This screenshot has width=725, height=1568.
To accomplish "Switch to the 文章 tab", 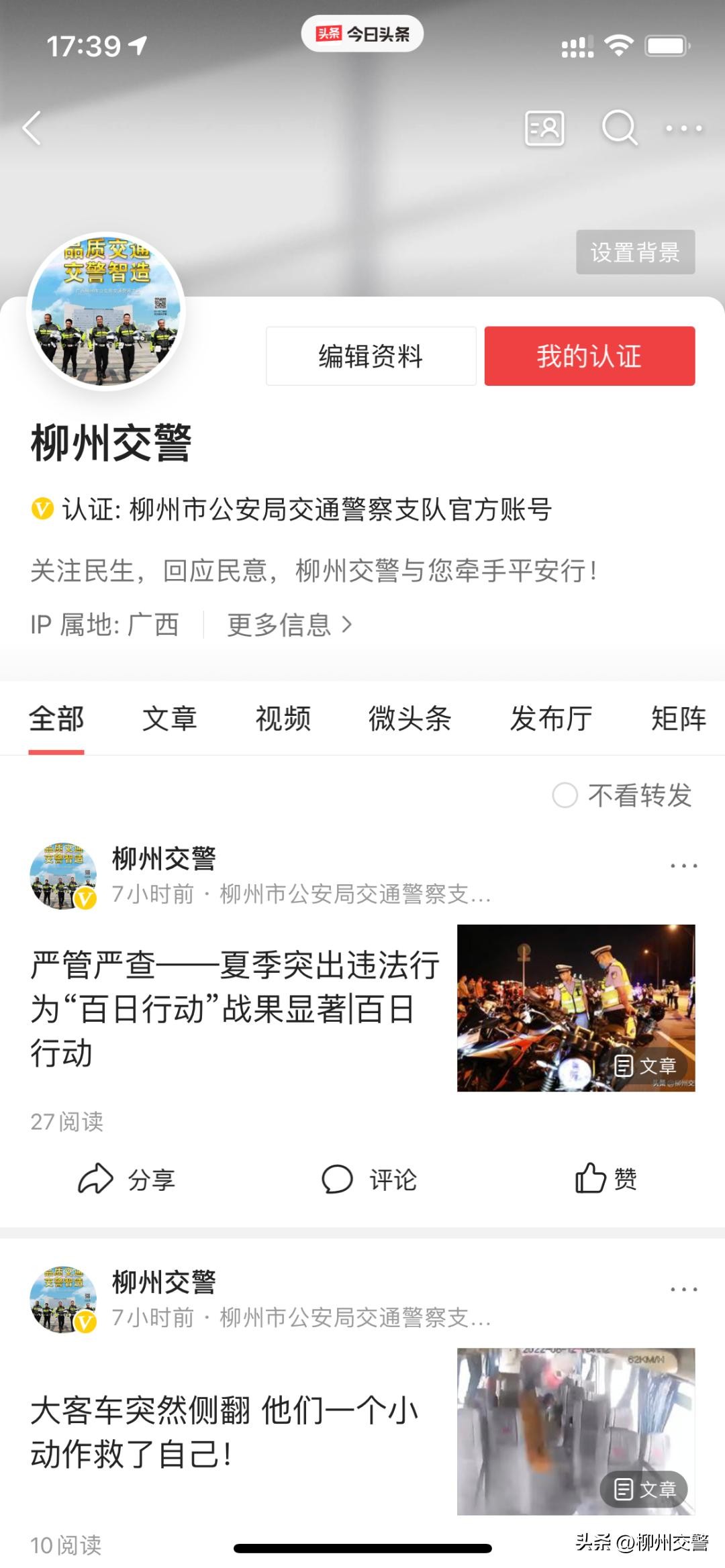I will (x=169, y=719).
